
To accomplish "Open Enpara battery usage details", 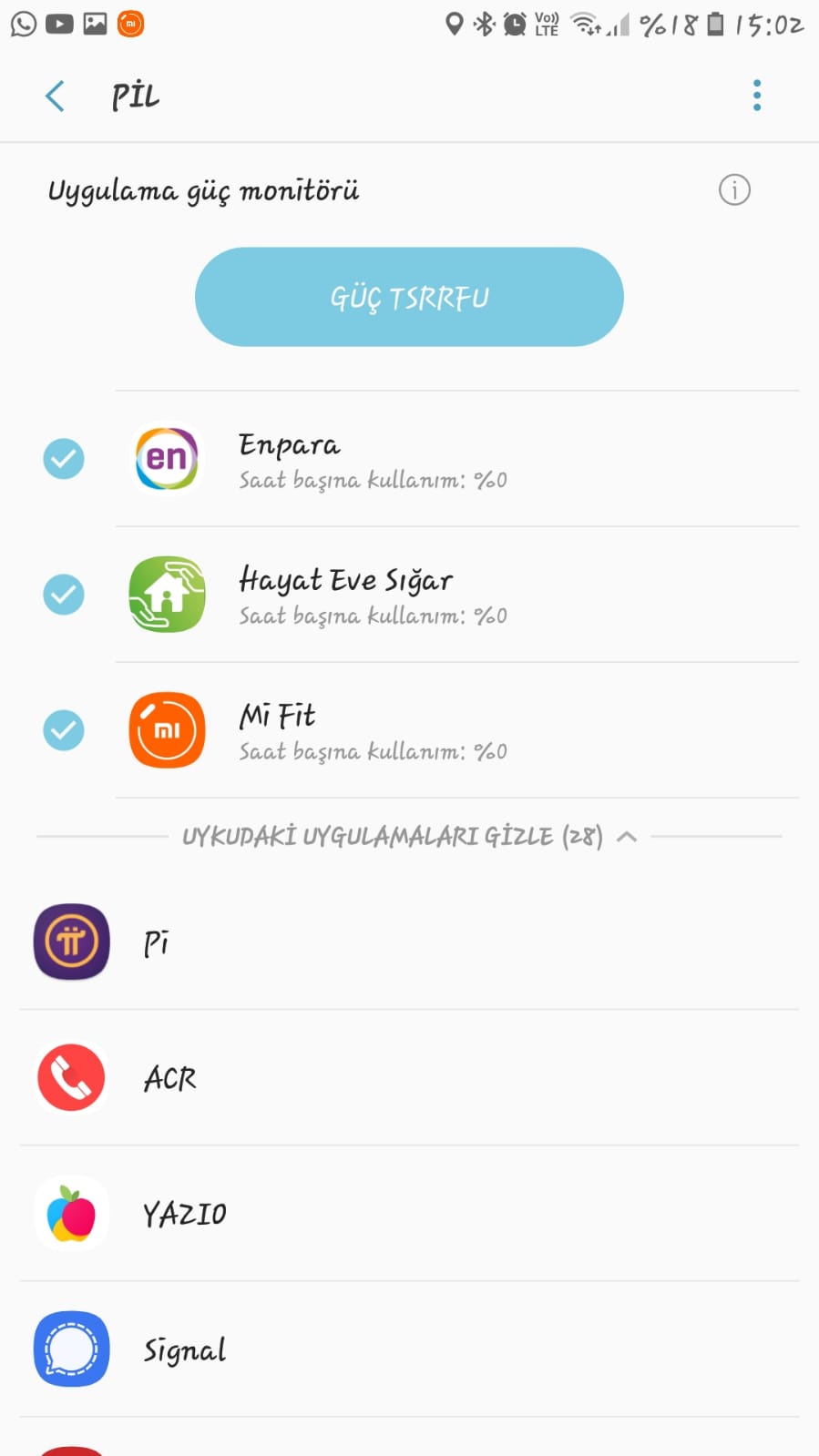I will click(456, 460).
